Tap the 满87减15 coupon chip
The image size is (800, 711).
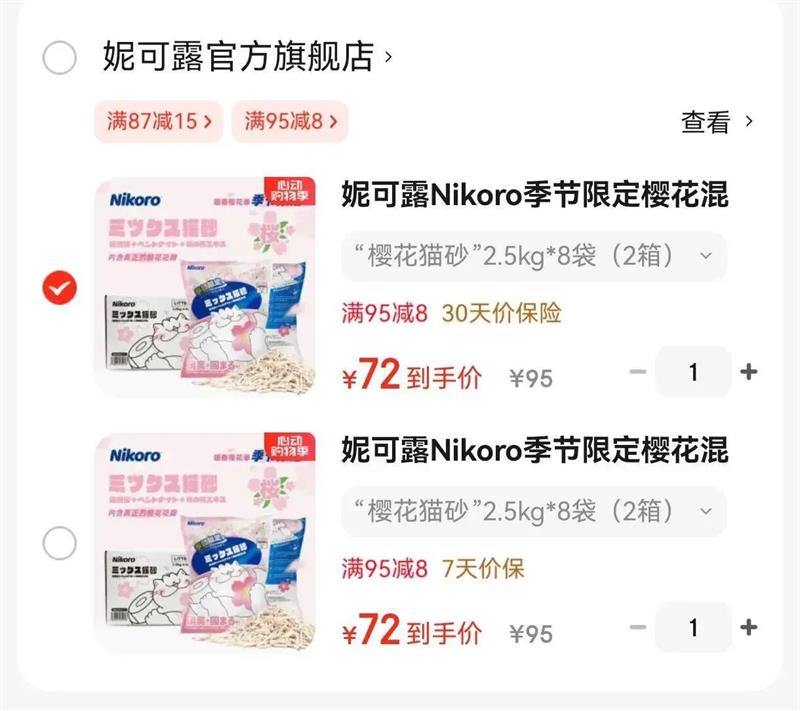click(x=158, y=122)
